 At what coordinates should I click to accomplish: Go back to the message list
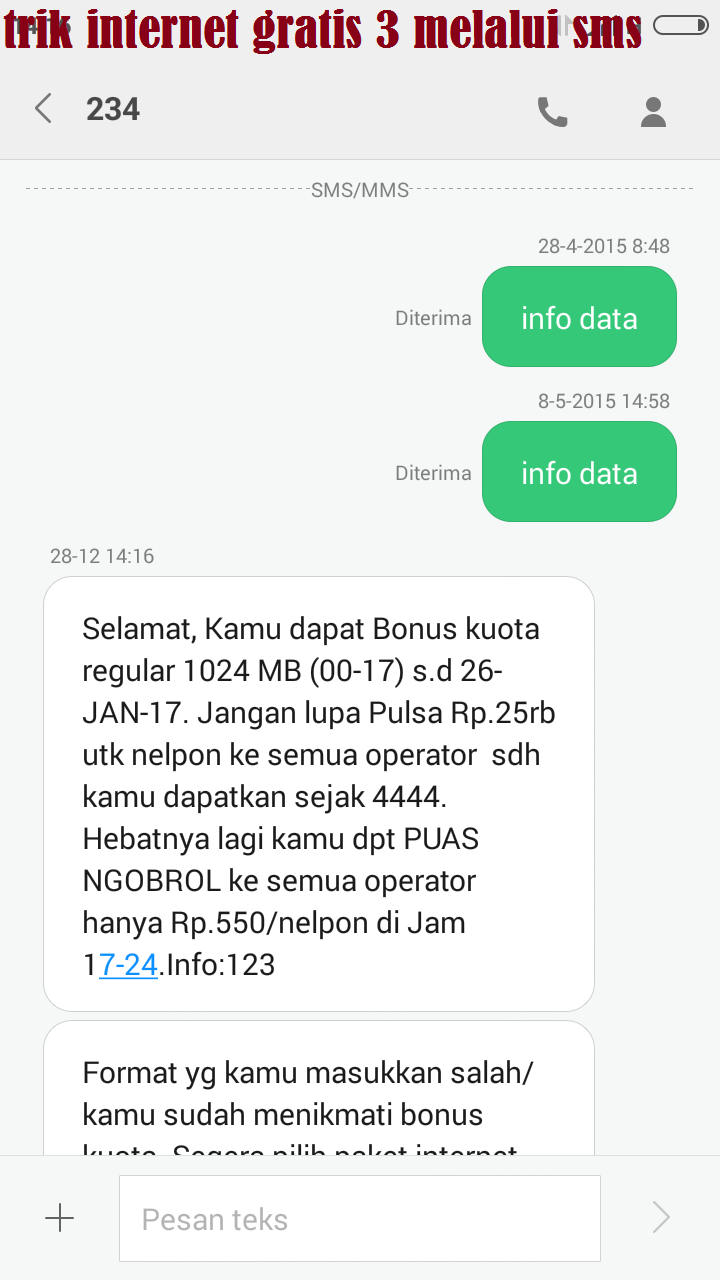click(43, 109)
